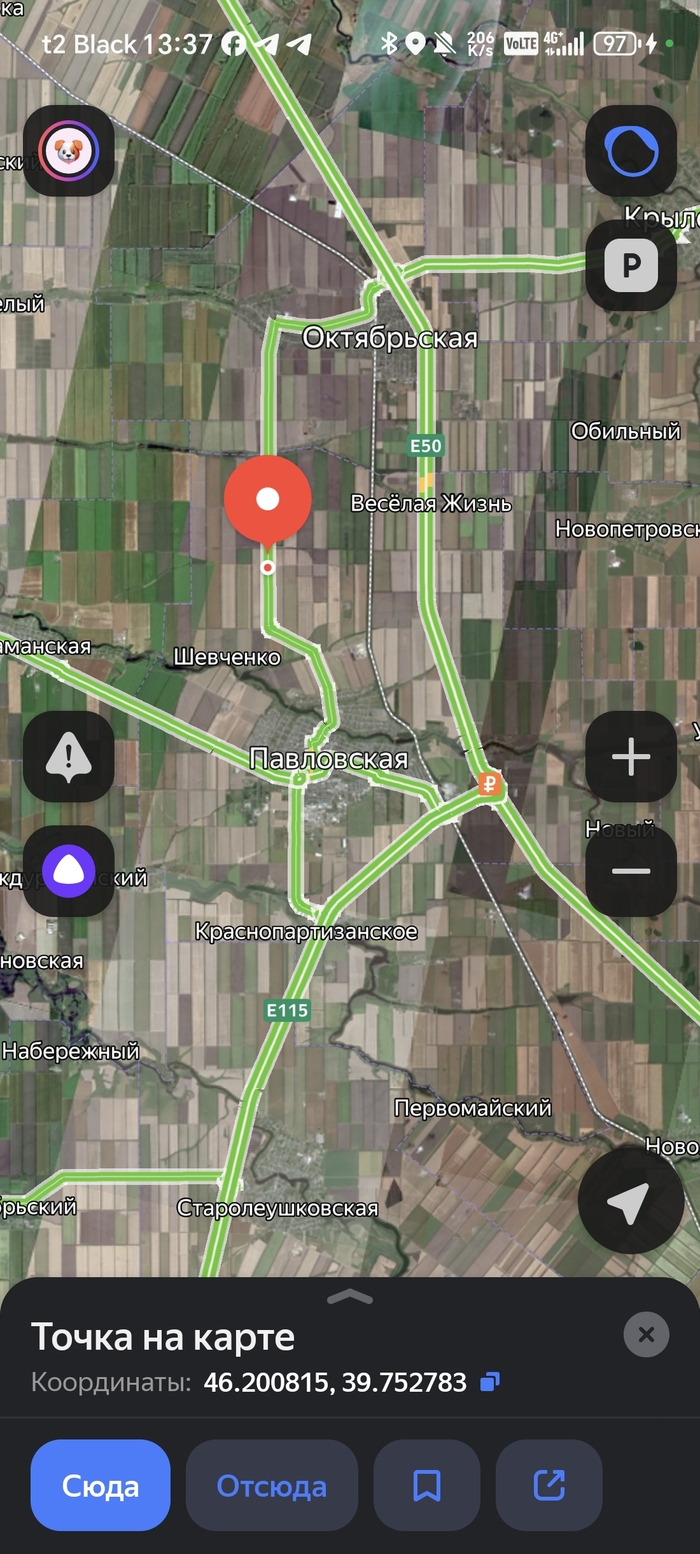Screen dimensions: 700x1554
Task: Set the start point with Отсюда
Action: (272, 1486)
